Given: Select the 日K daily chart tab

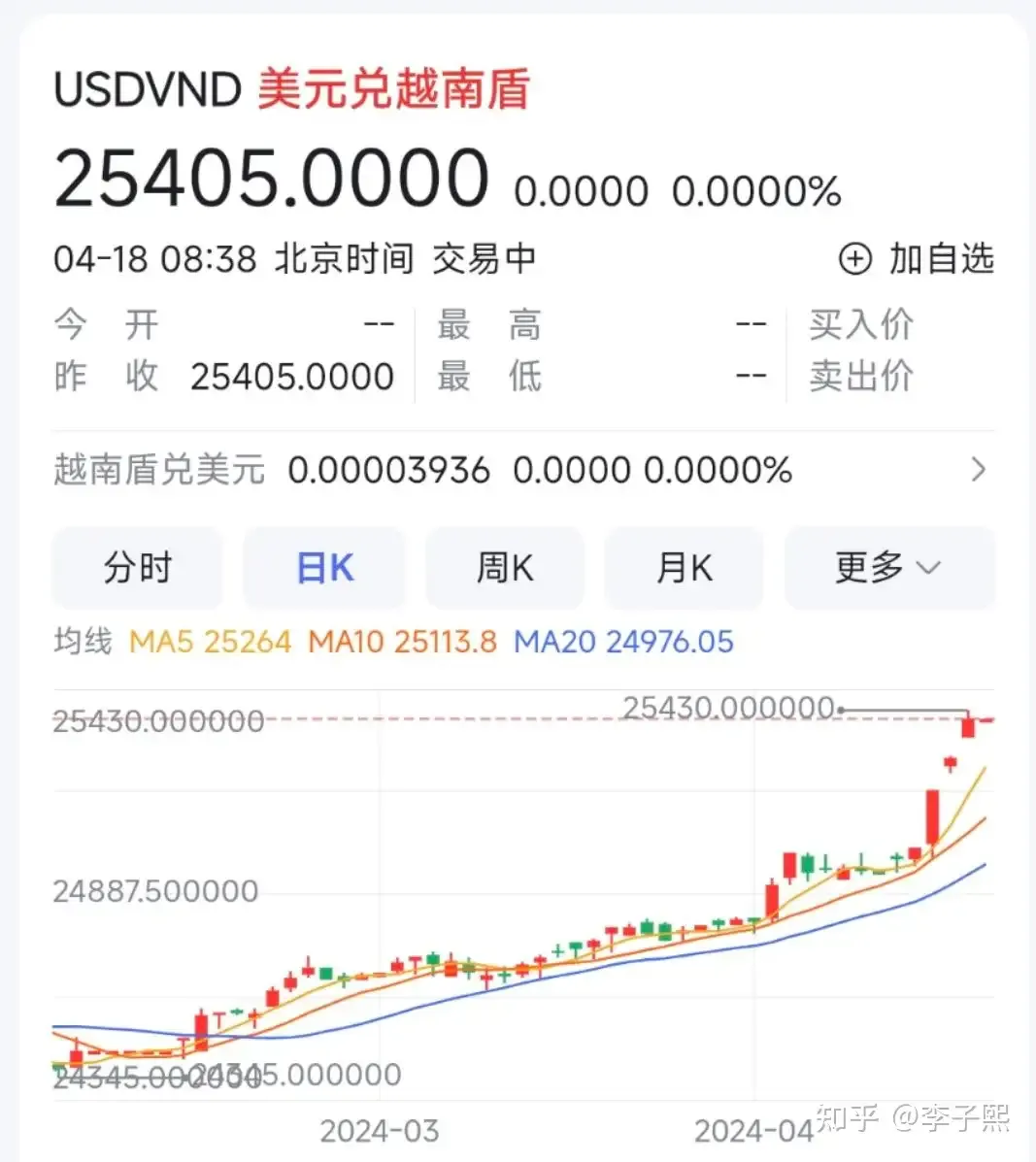Looking at the screenshot, I should pyautogui.click(x=324, y=568).
